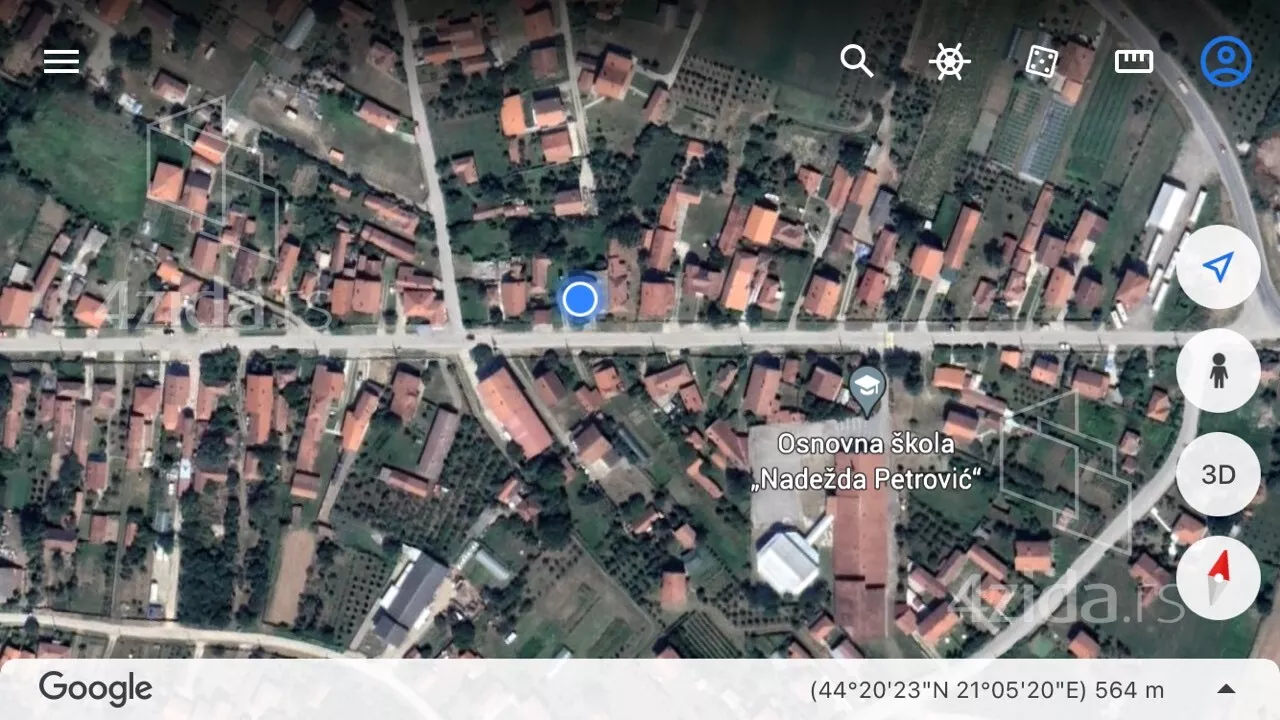Expand the bottom bar arrow
The image size is (1280, 720).
[x=1226, y=689]
